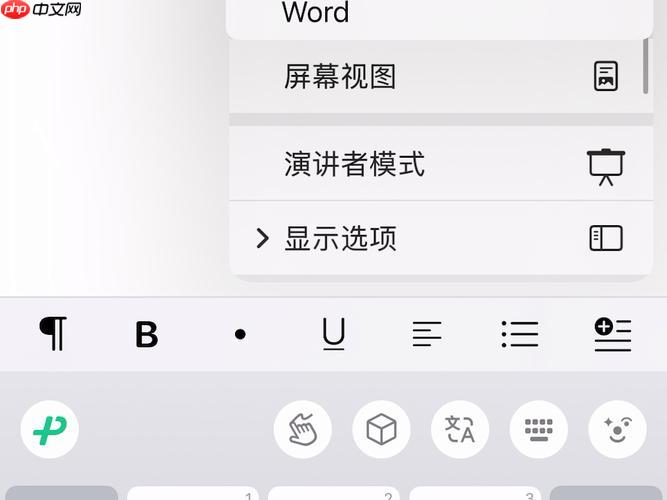Open the cube toolbox icon
This screenshot has width=667, height=500.
381,430
